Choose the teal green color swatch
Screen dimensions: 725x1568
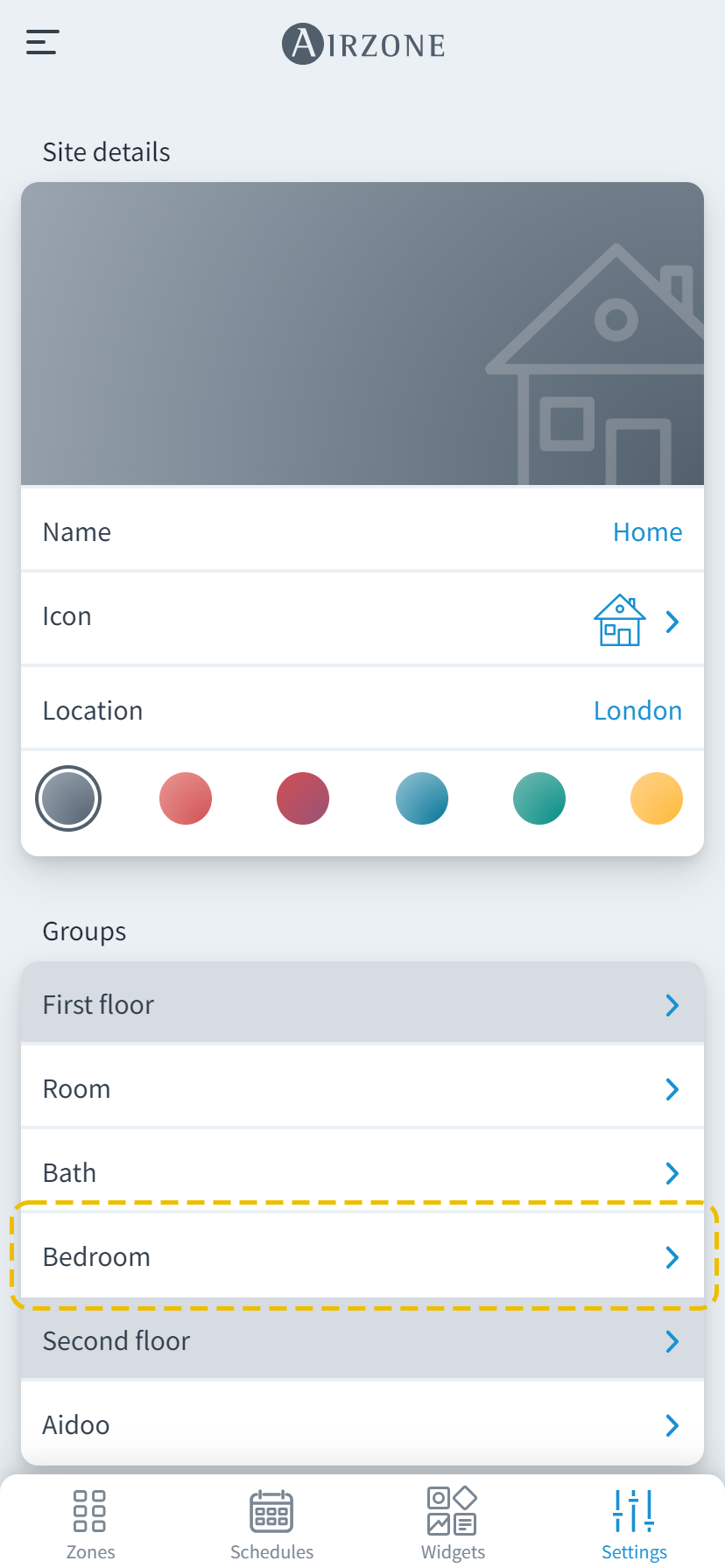coord(539,798)
